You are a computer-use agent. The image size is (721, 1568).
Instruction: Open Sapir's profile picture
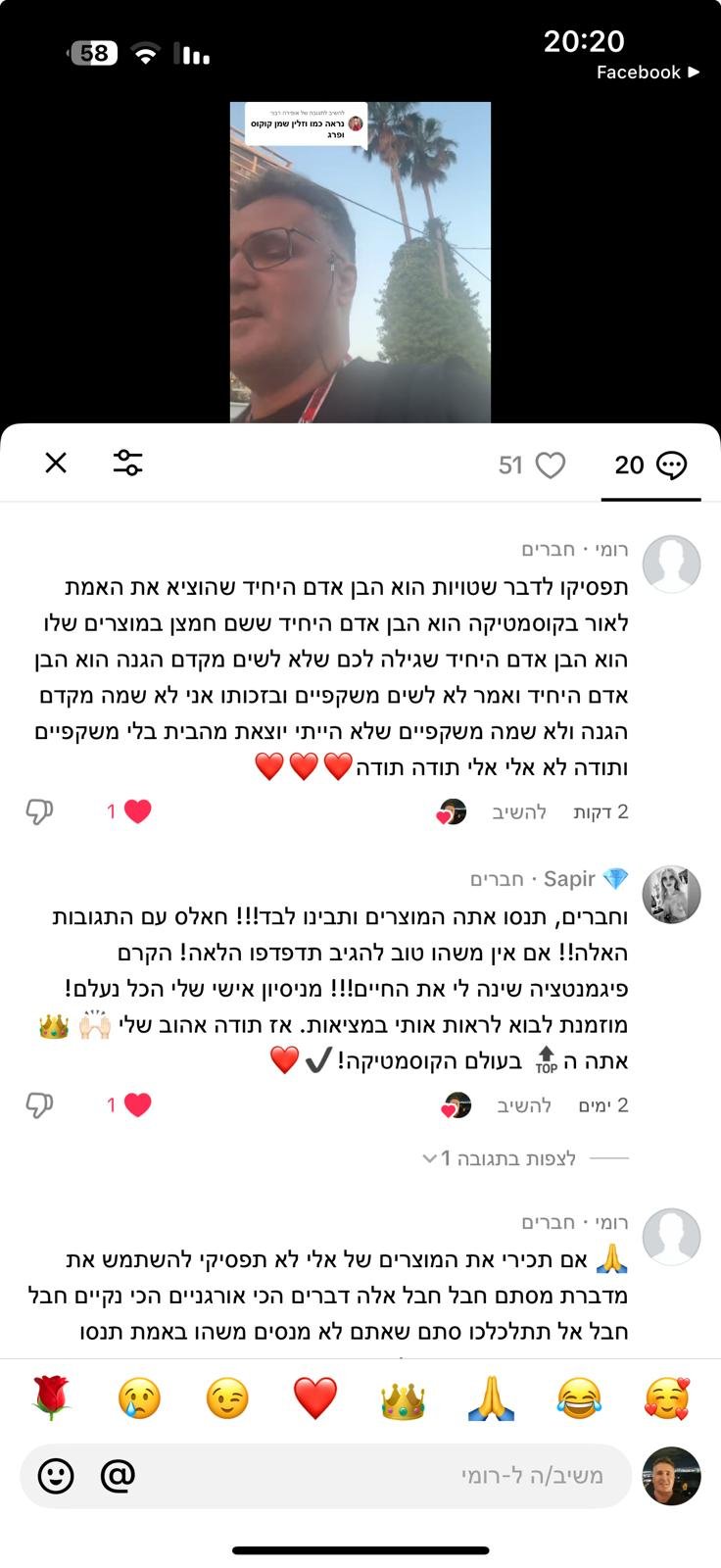coord(671,895)
